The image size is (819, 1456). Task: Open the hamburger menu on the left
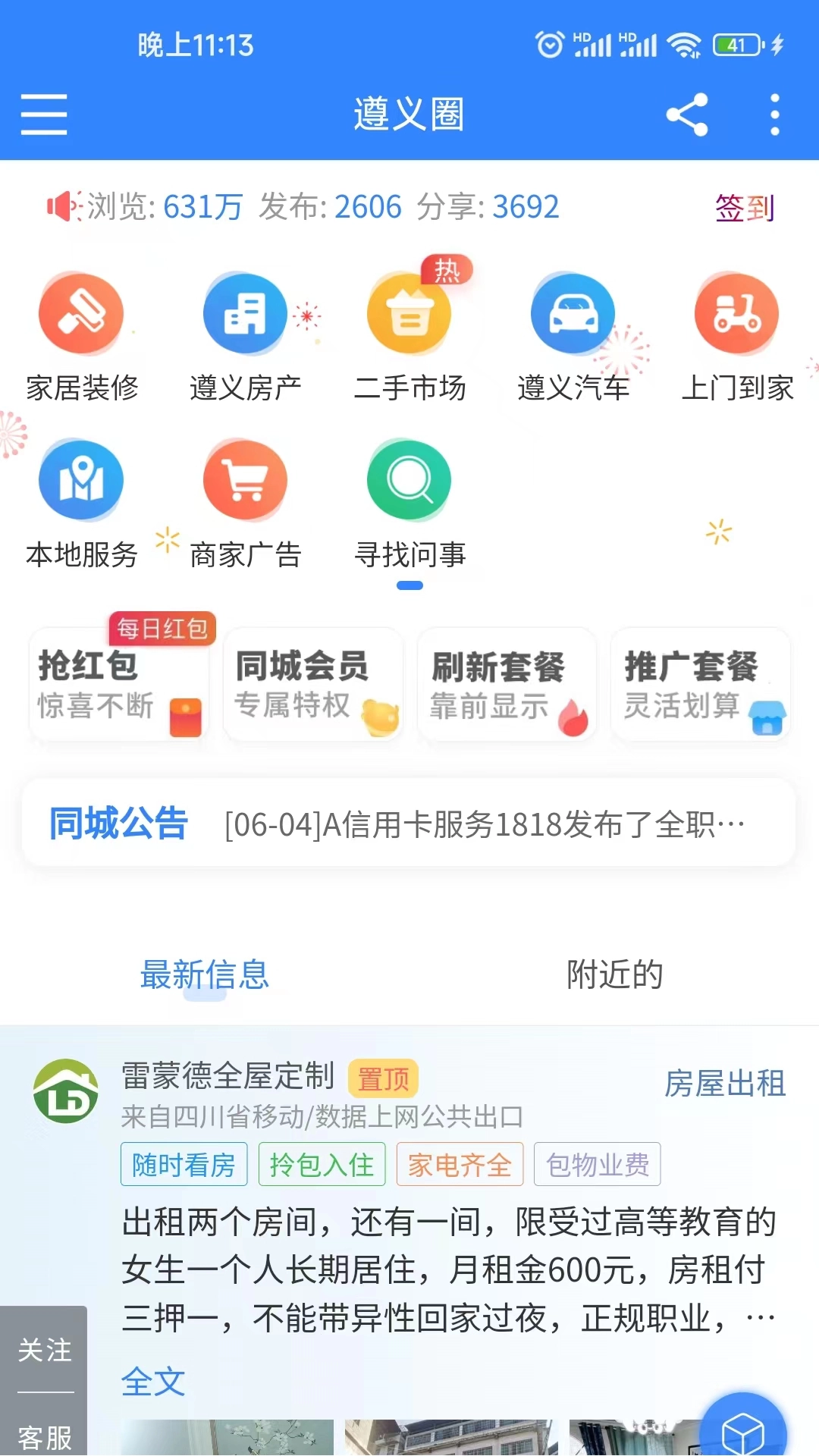tap(43, 115)
